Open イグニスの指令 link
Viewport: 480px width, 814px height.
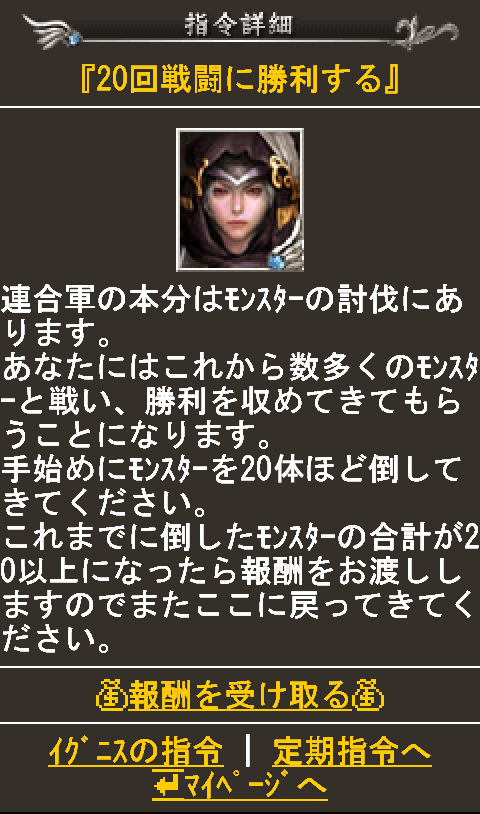[x=136, y=751]
